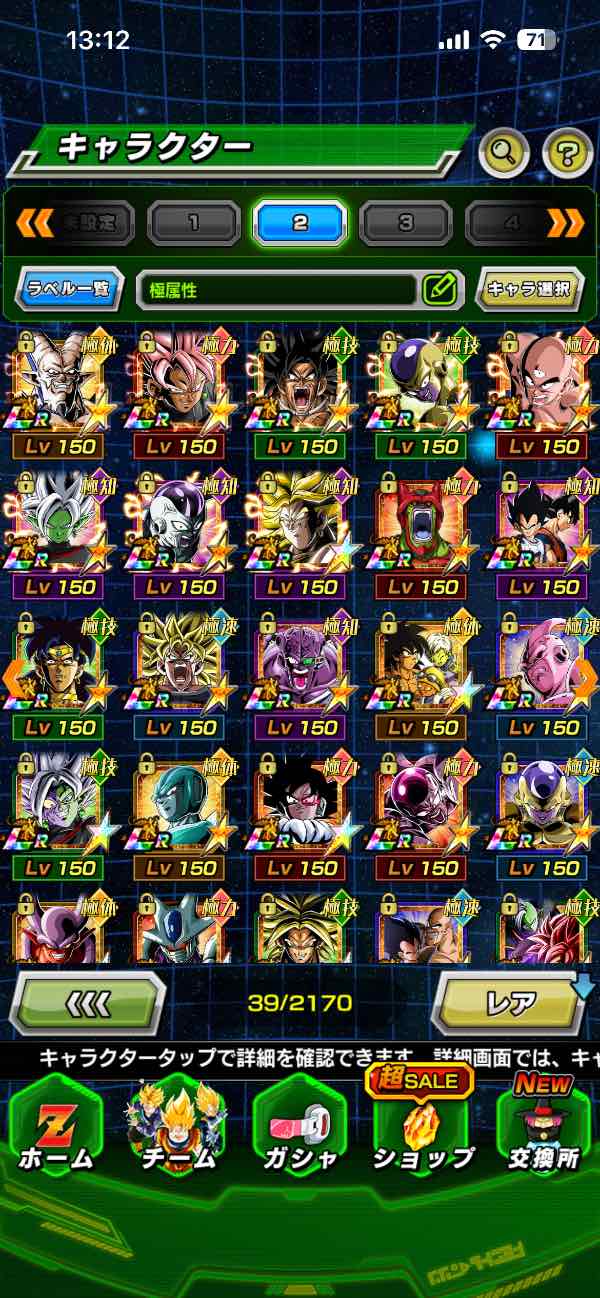
Task: Edit the 極属性 label name
Action: [x=439, y=290]
